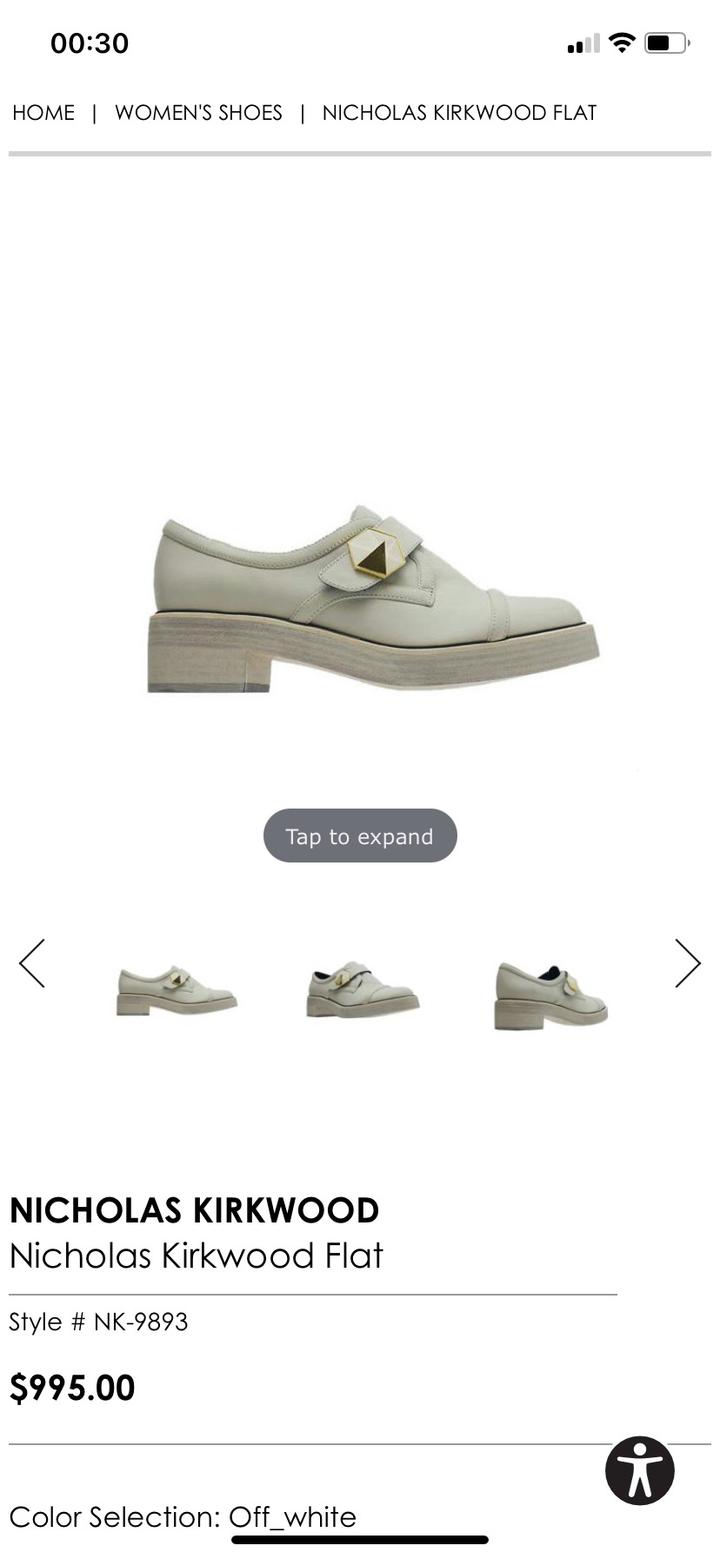
Task: Go to the HOME breadcrumb
Action: 43,113
